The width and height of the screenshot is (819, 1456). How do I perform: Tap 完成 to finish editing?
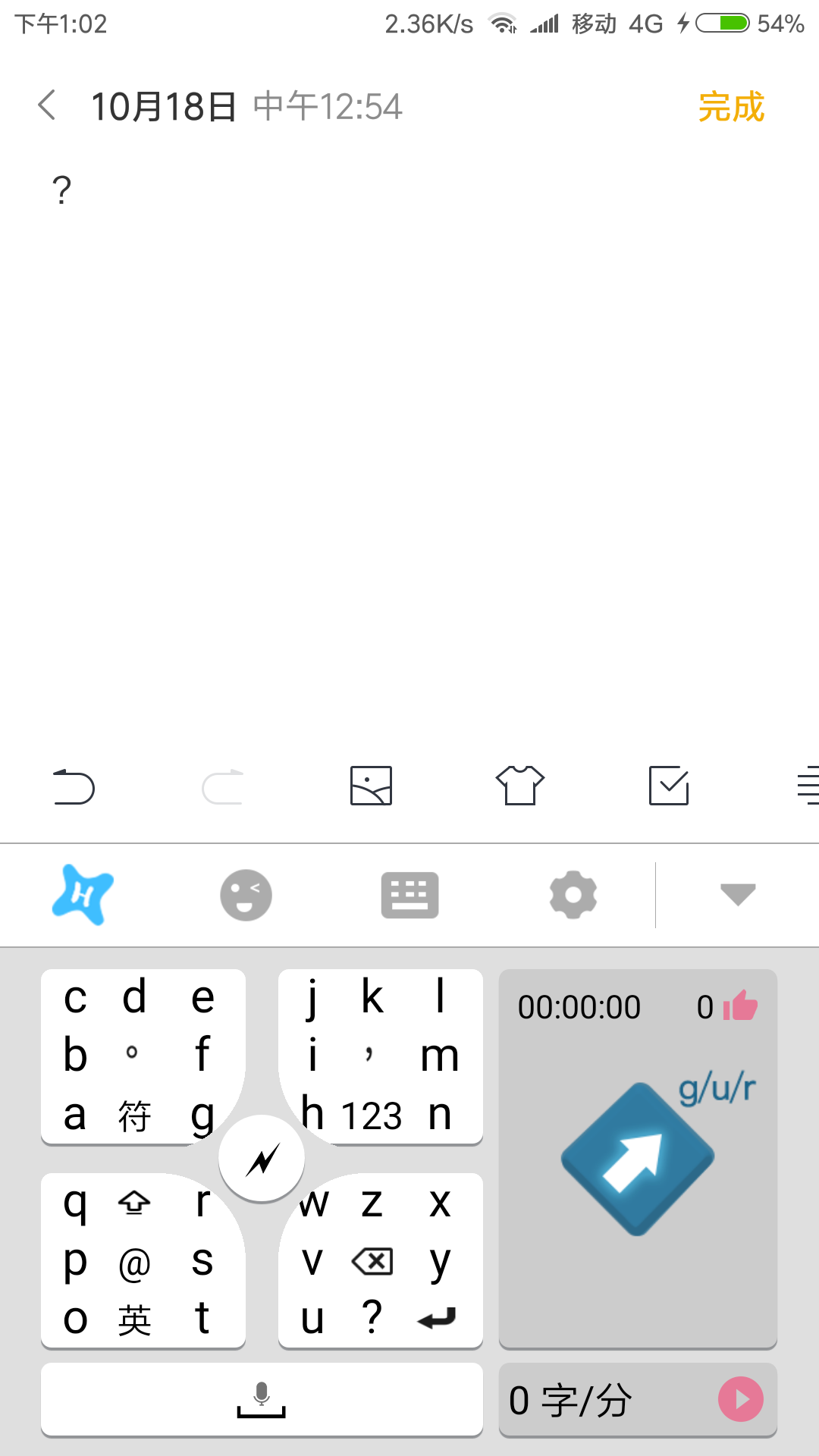click(x=730, y=106)
